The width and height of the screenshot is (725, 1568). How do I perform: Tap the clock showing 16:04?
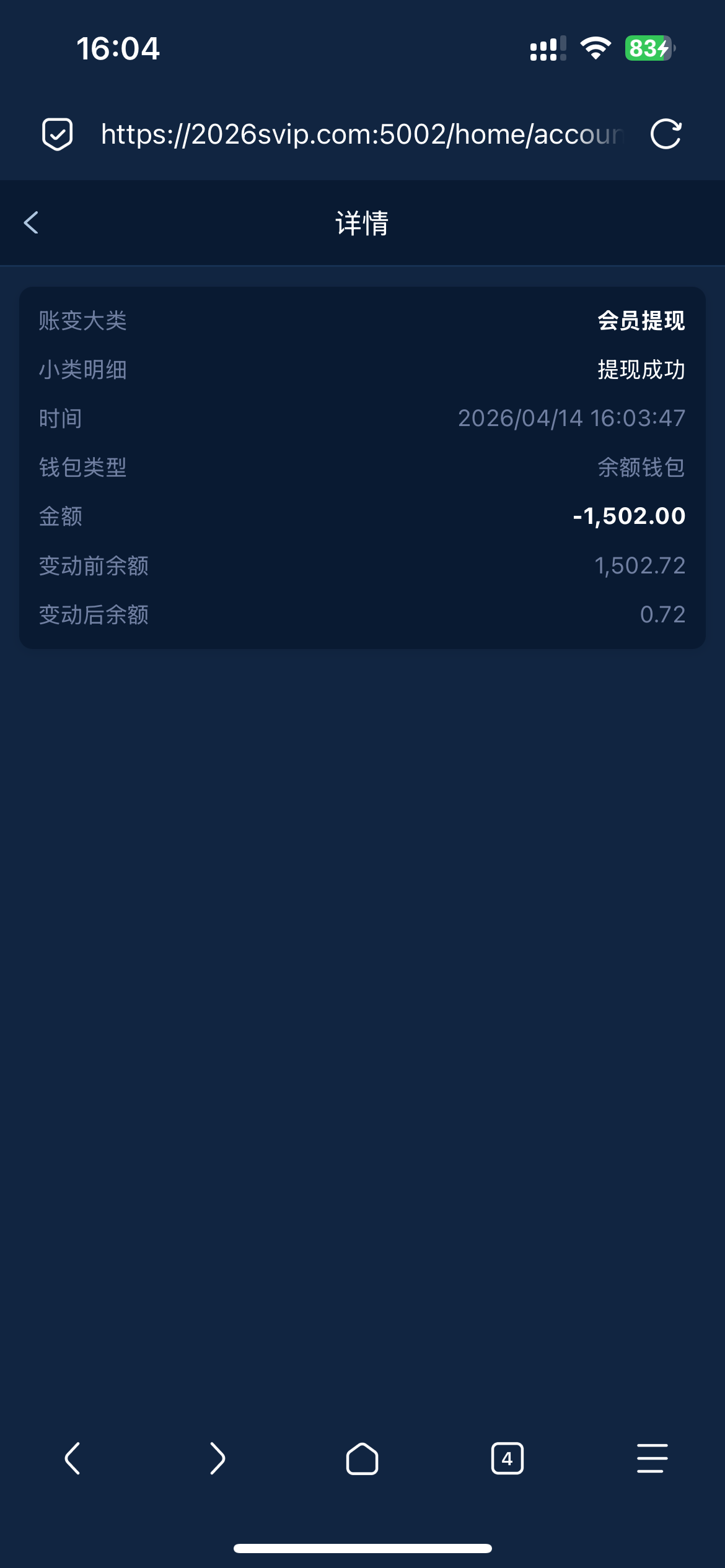(x=118, y=50)
